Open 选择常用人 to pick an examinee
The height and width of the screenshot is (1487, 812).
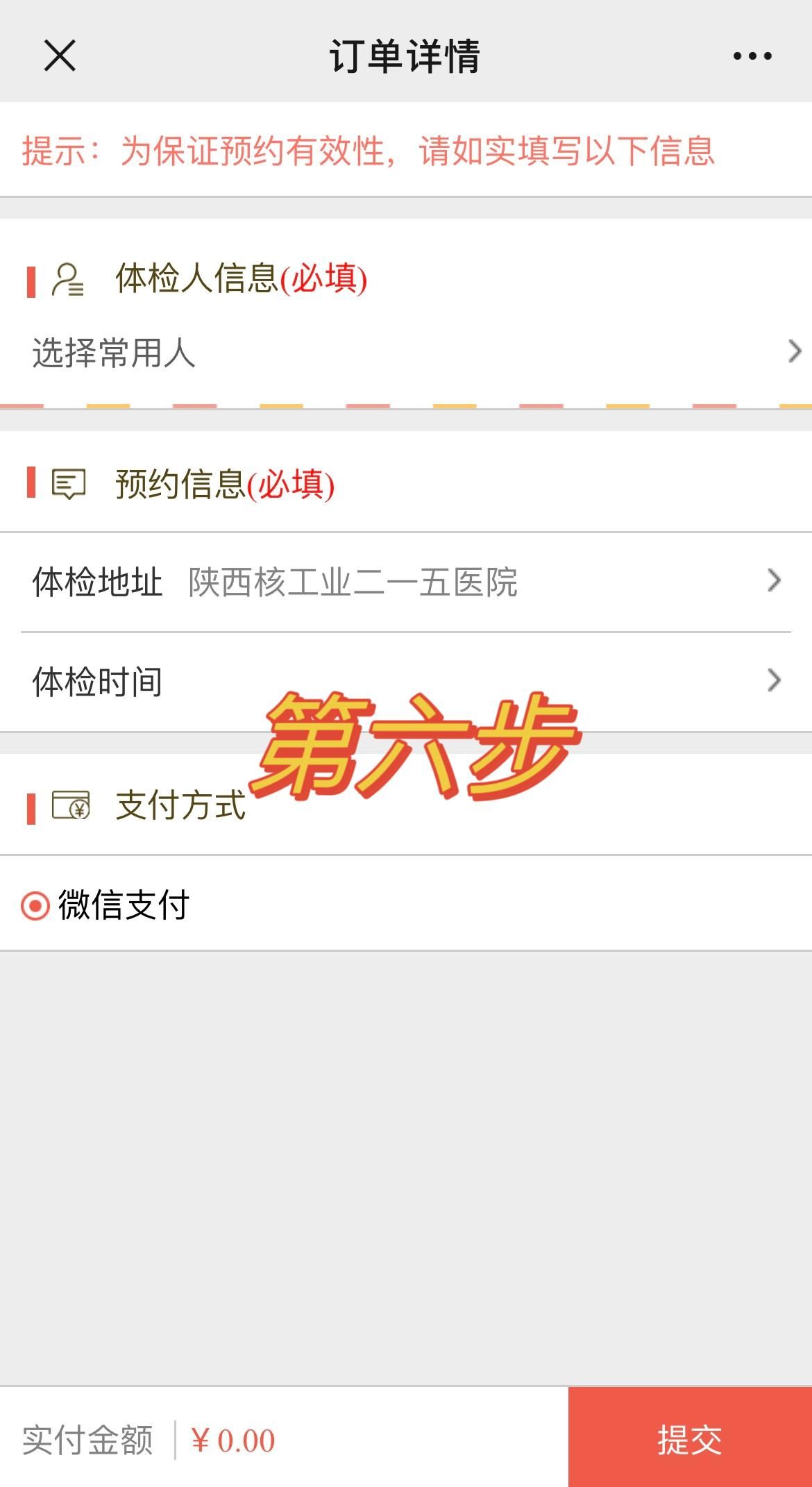point(406,353)
